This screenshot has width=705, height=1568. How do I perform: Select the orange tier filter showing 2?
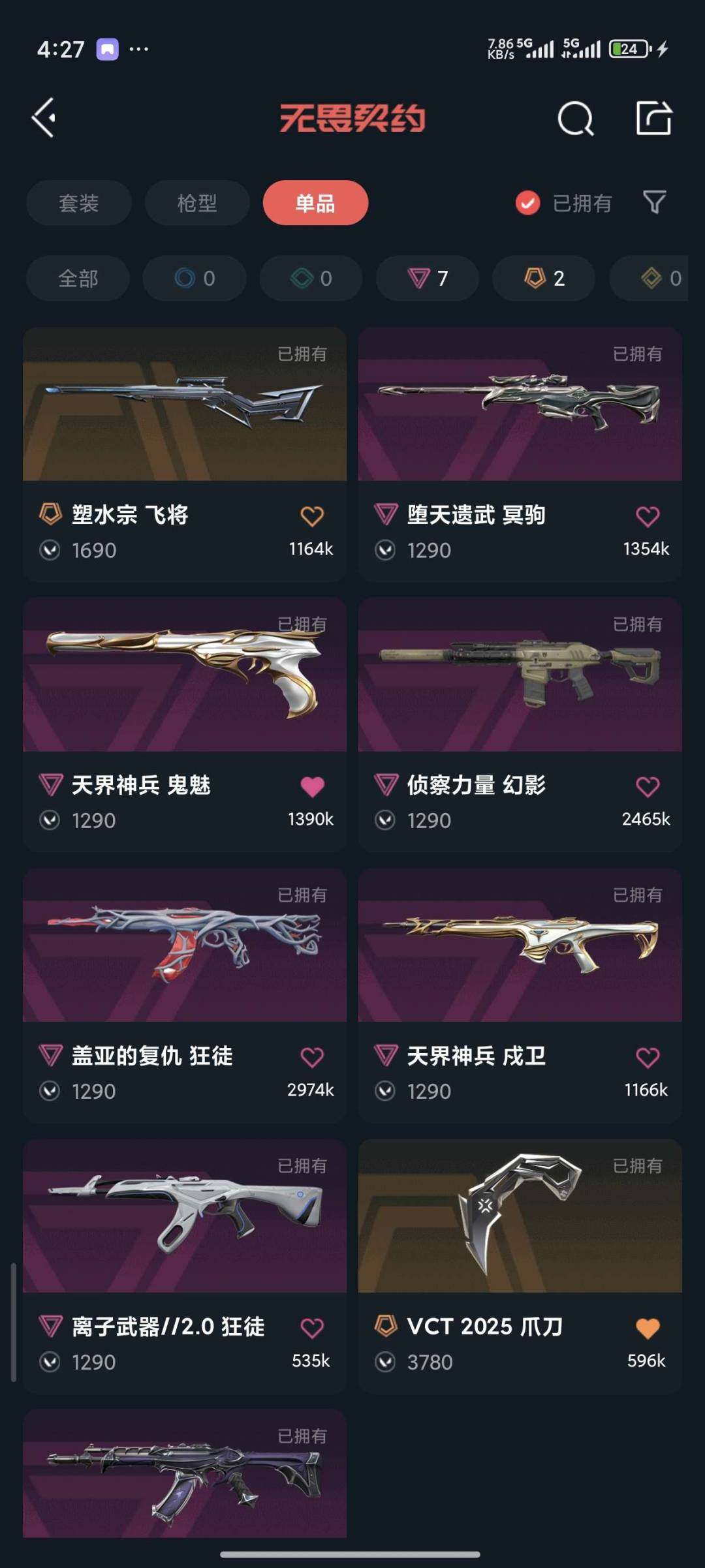click(543, 279)
